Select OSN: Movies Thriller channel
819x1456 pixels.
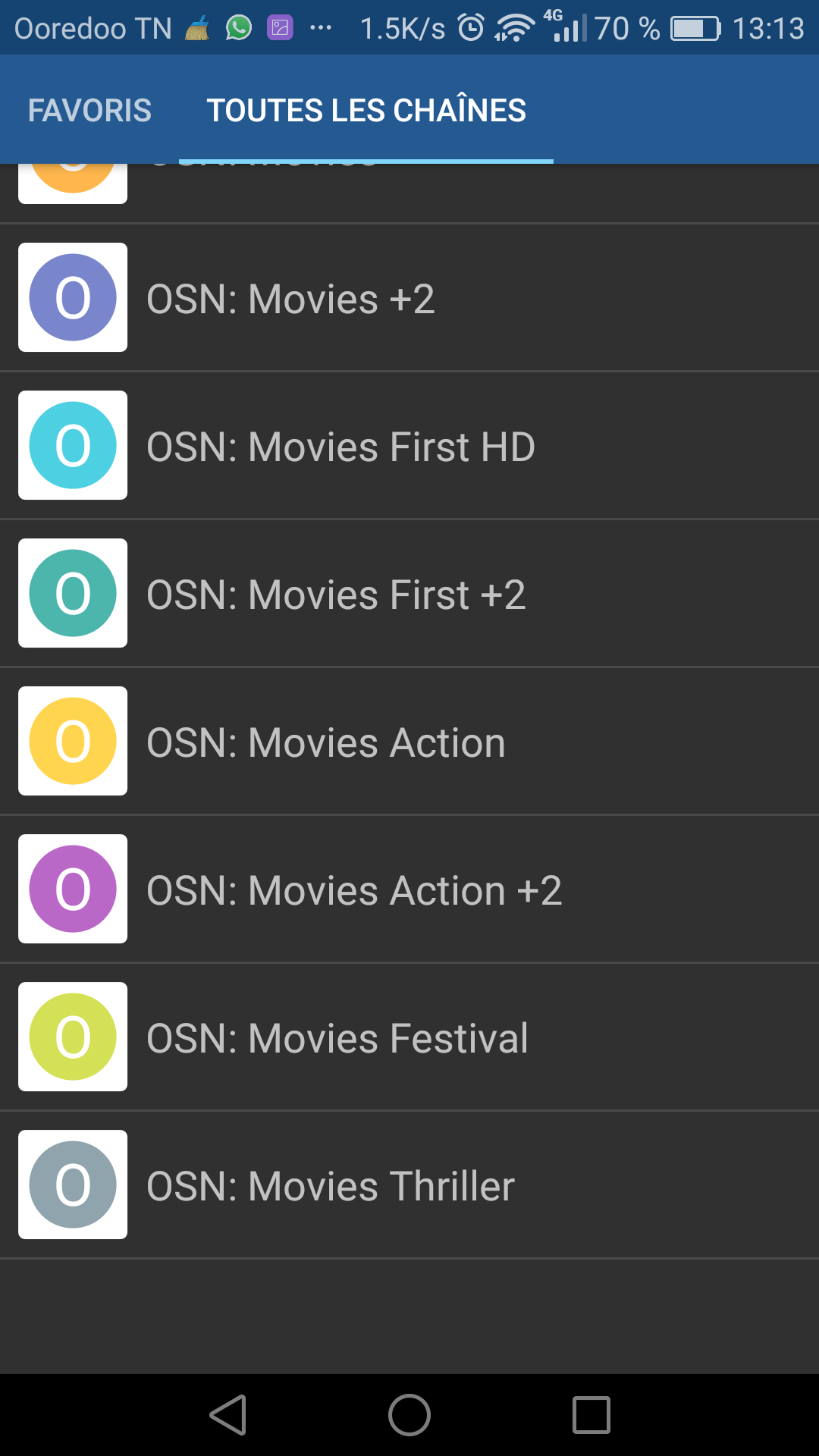click(x=409, y=1185)
